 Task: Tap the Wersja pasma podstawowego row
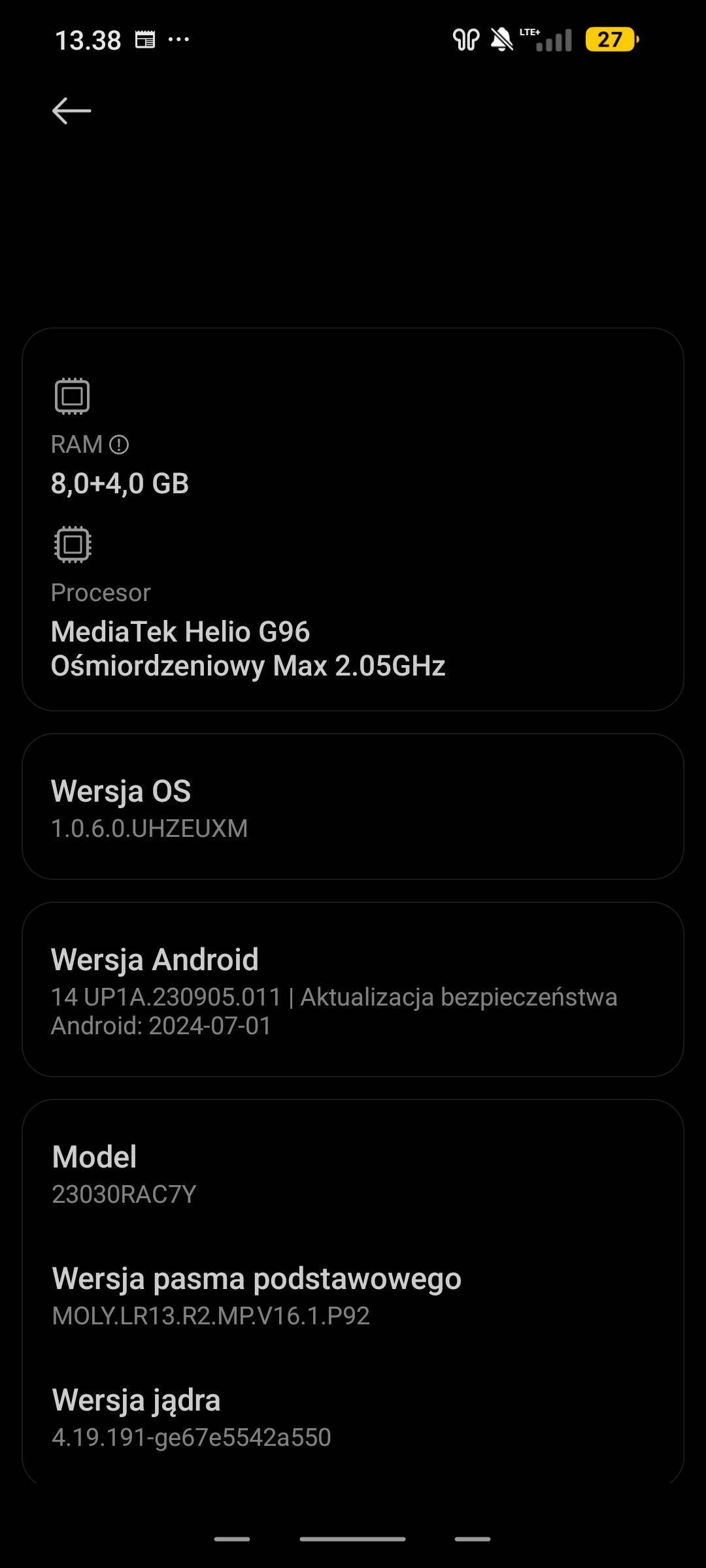[353, 1296]
